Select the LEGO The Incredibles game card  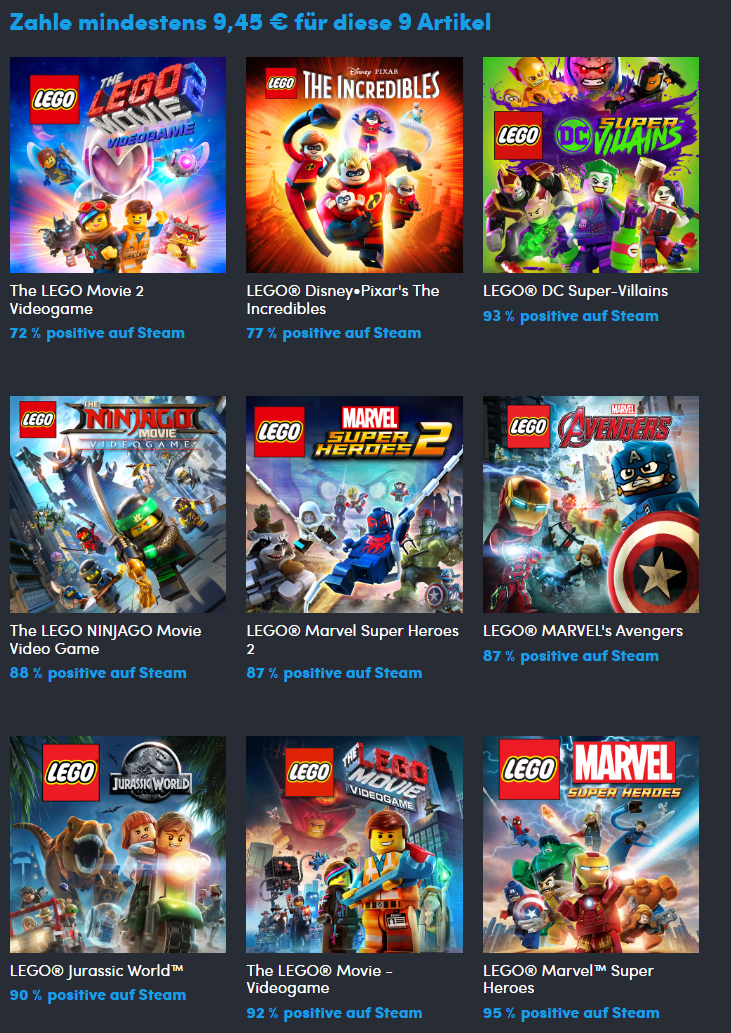(354, 165)
